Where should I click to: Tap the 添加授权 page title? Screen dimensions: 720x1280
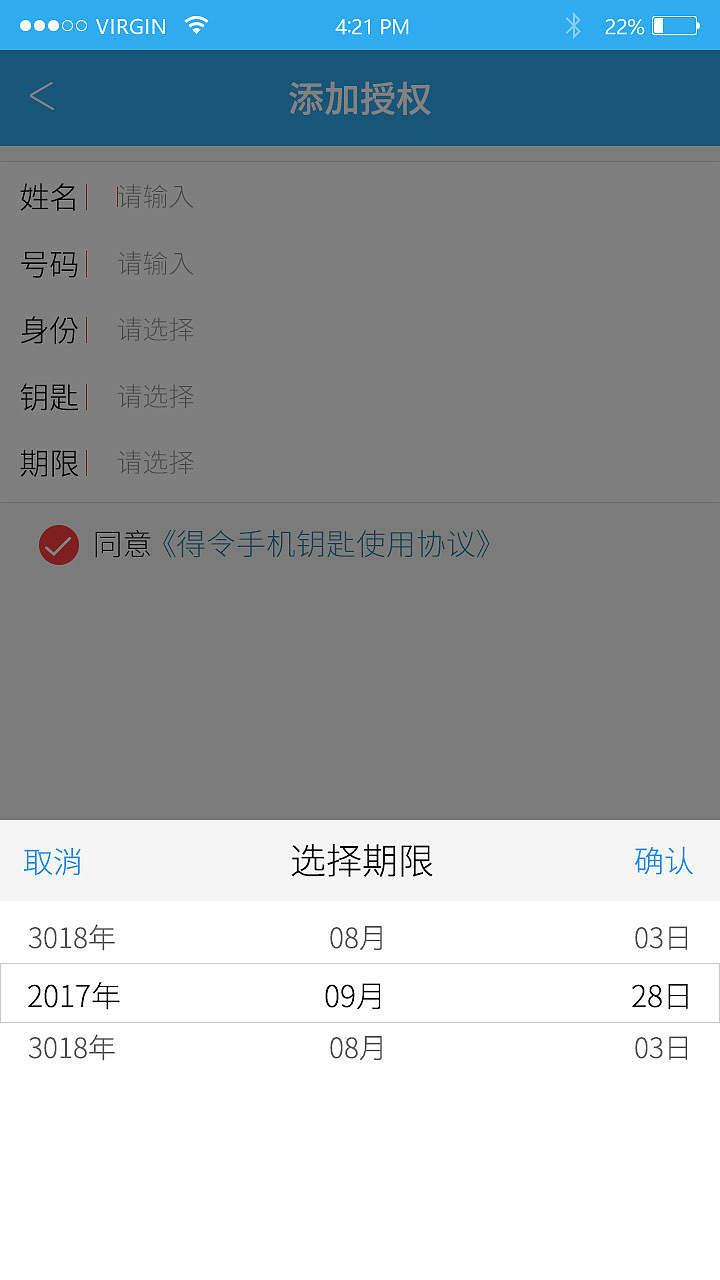(360, 97)
